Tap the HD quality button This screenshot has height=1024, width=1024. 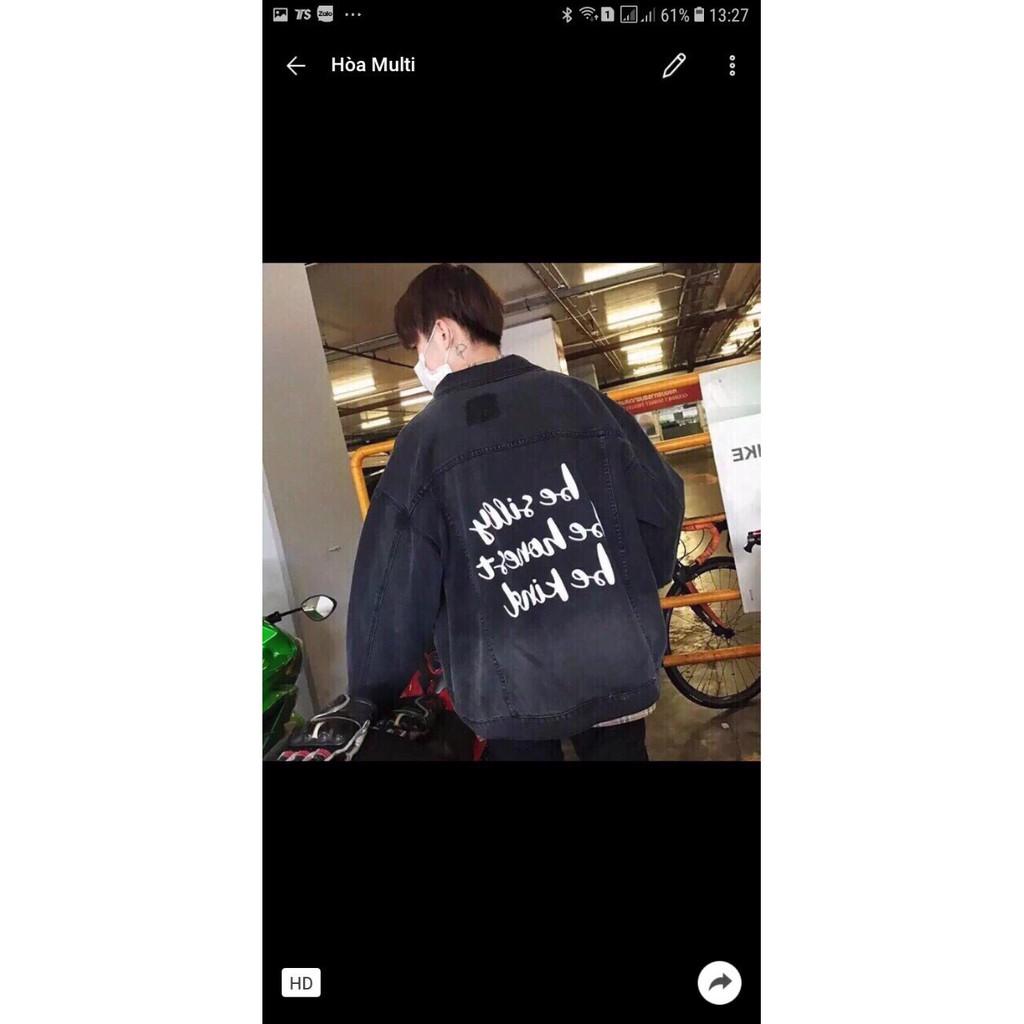[301, 982]
